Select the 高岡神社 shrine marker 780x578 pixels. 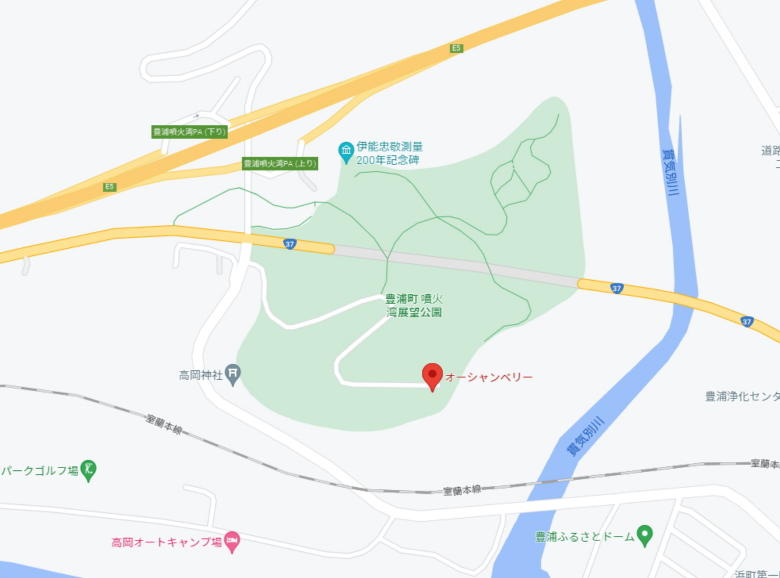232,375
